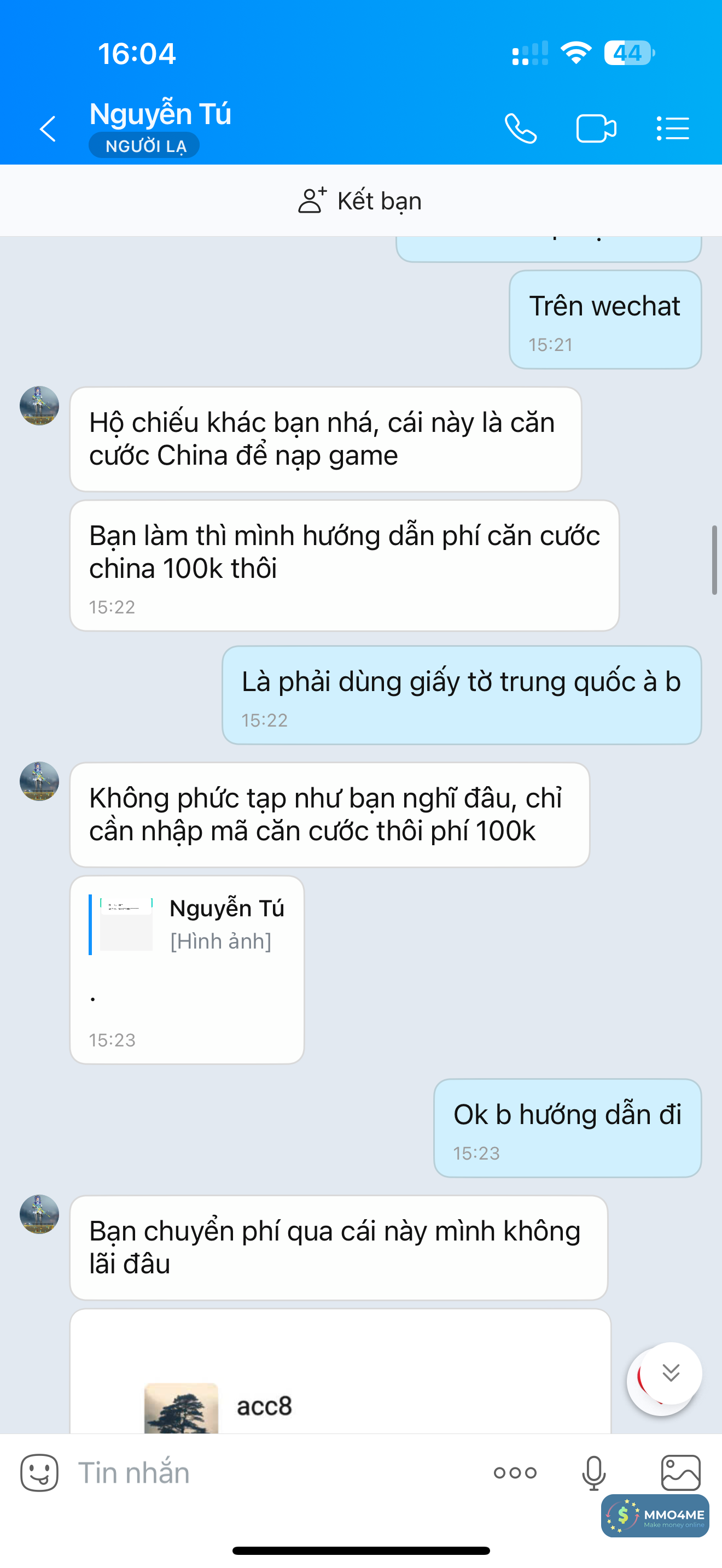722x1568 pixels.
Task: Open the conversation options menu
Action: pyautogui.click(x=673, y=128)
